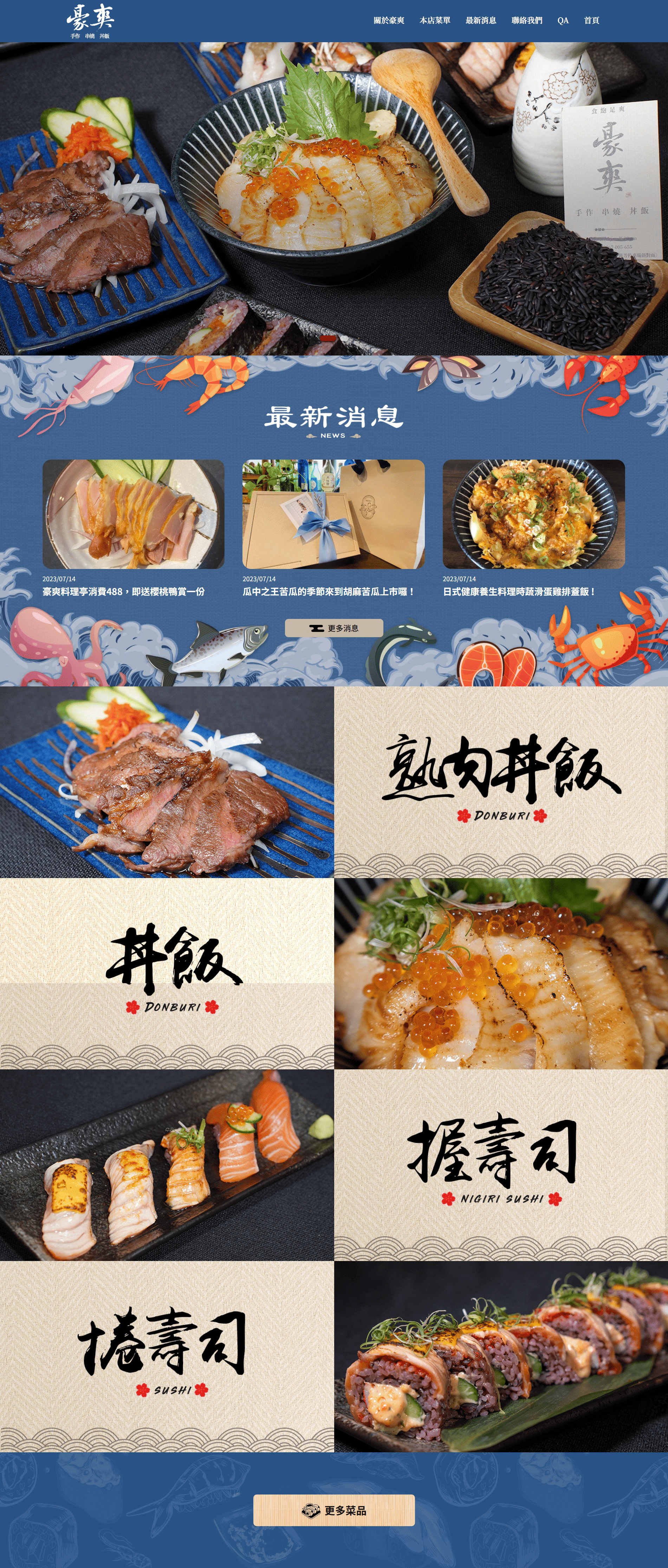668x1568 pixels.
Task: Open news about 時蔬滑蛋雞排蓋飯
Action: tap(518, 591)
